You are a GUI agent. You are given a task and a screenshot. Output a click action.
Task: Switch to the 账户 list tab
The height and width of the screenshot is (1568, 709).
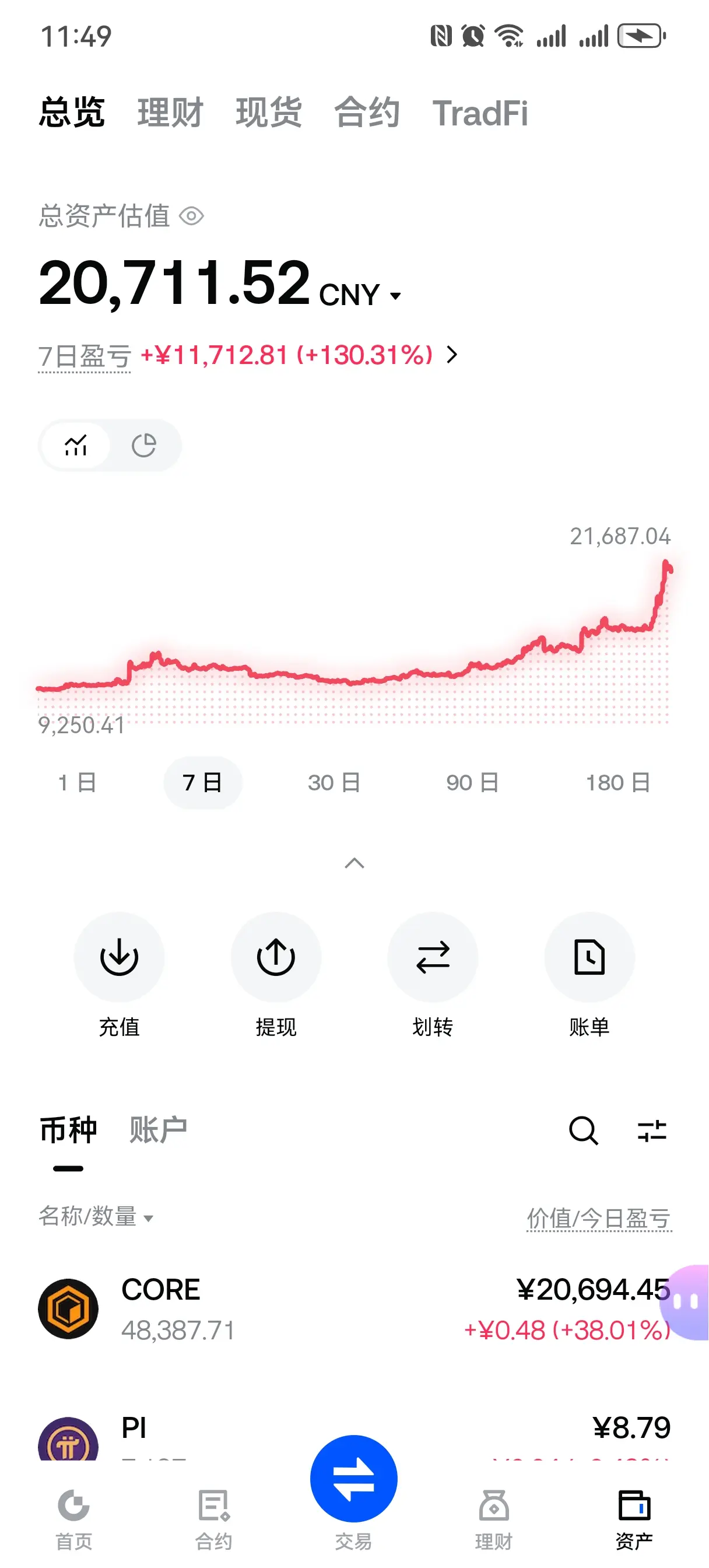[158, 1130]
